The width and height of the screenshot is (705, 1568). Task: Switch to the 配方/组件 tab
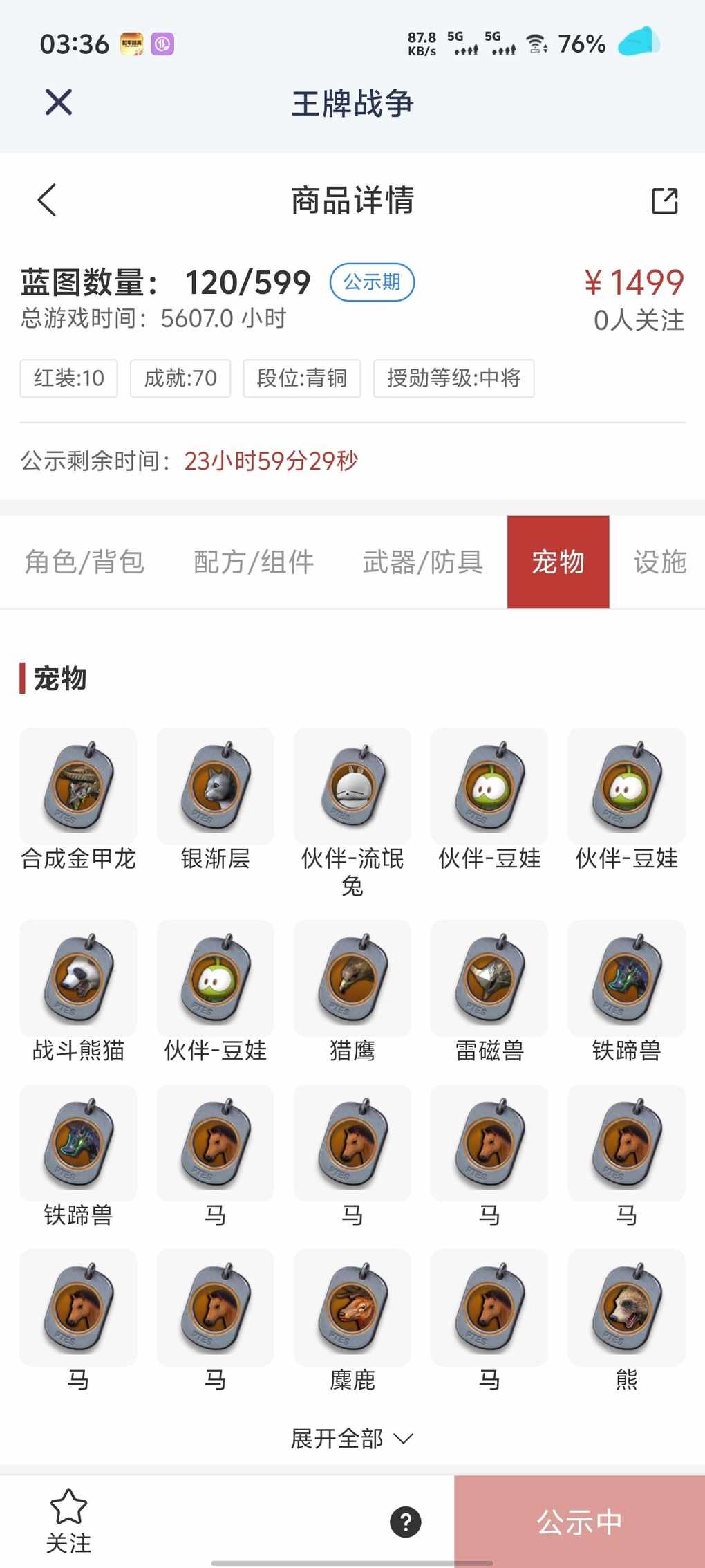click(254, 562)
